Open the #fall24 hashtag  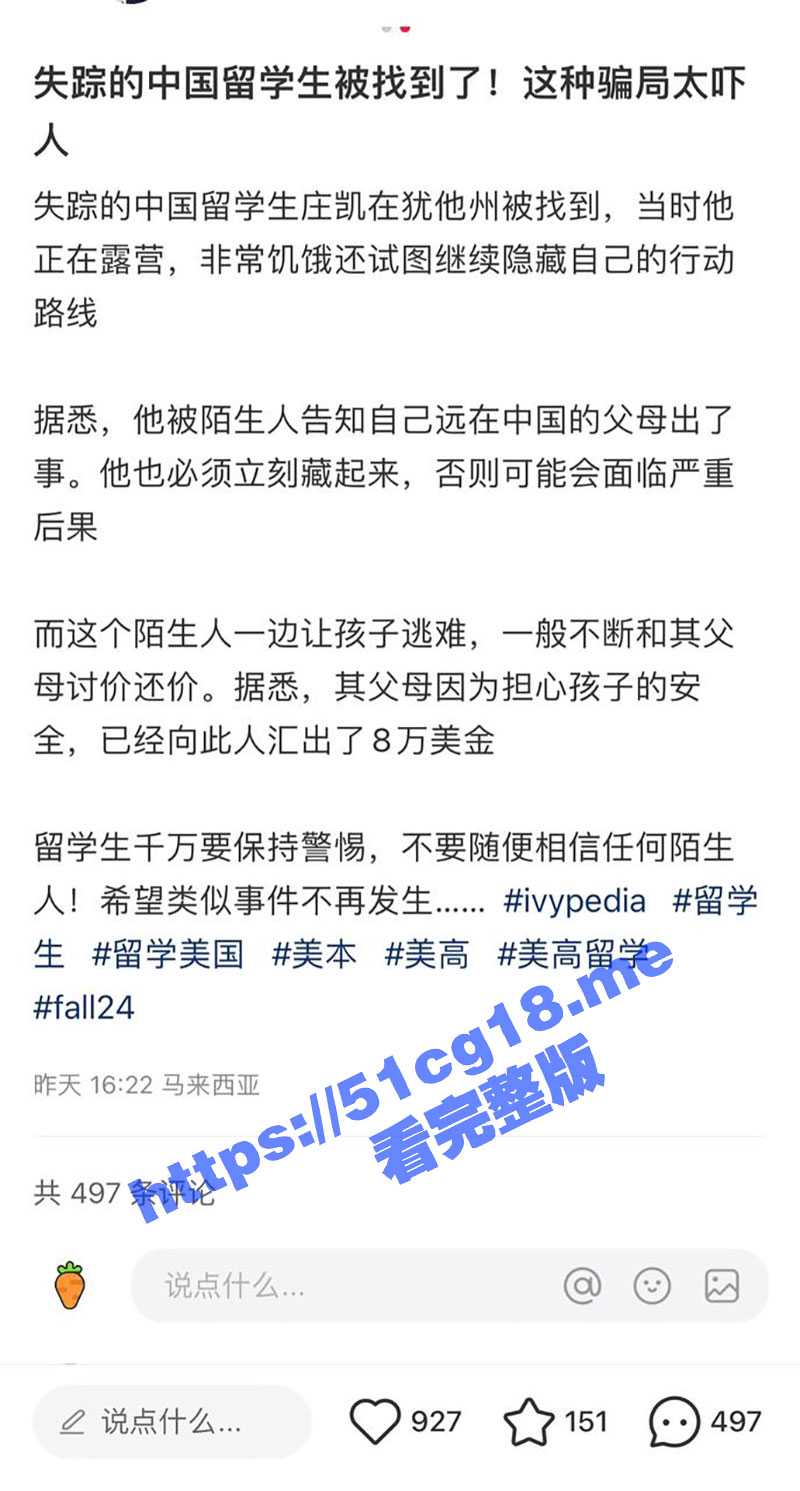point(84,1007)
